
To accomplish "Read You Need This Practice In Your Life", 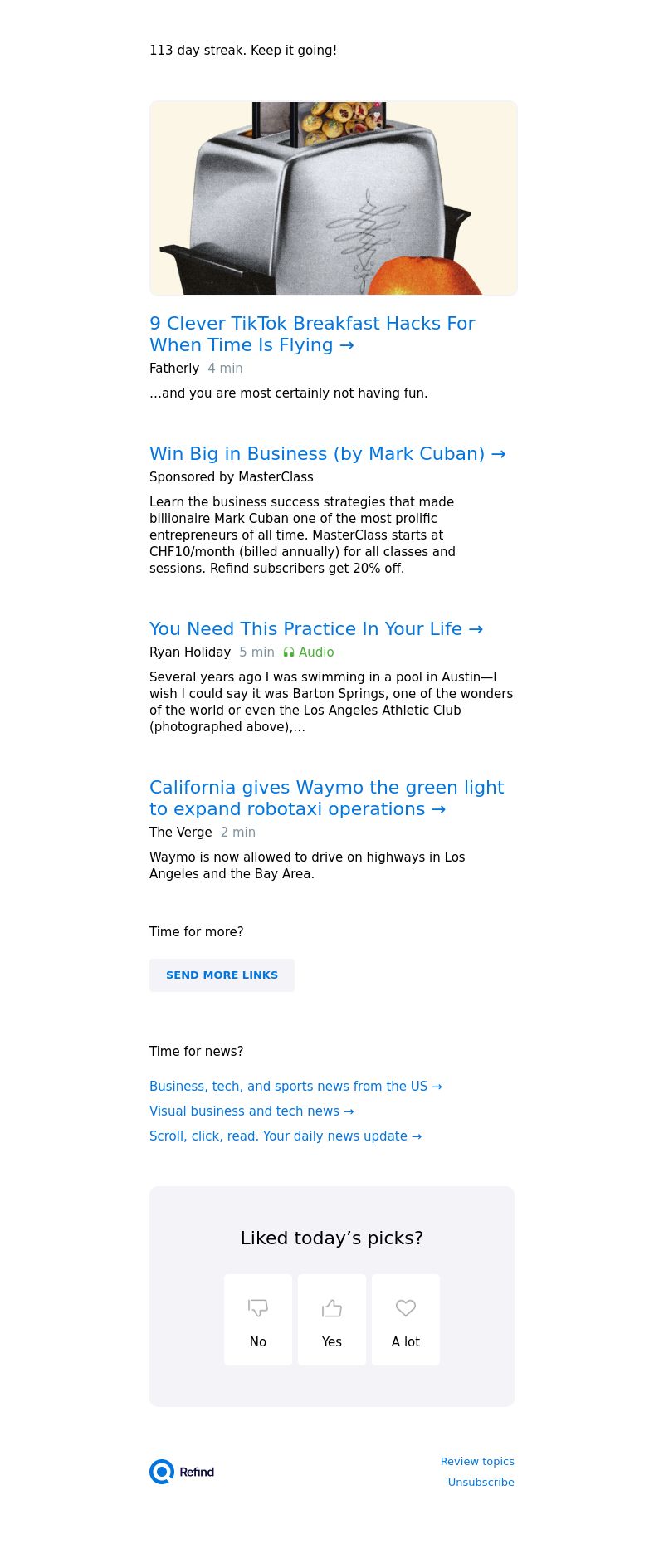I will pyautogui.click(x=315, y=629).
